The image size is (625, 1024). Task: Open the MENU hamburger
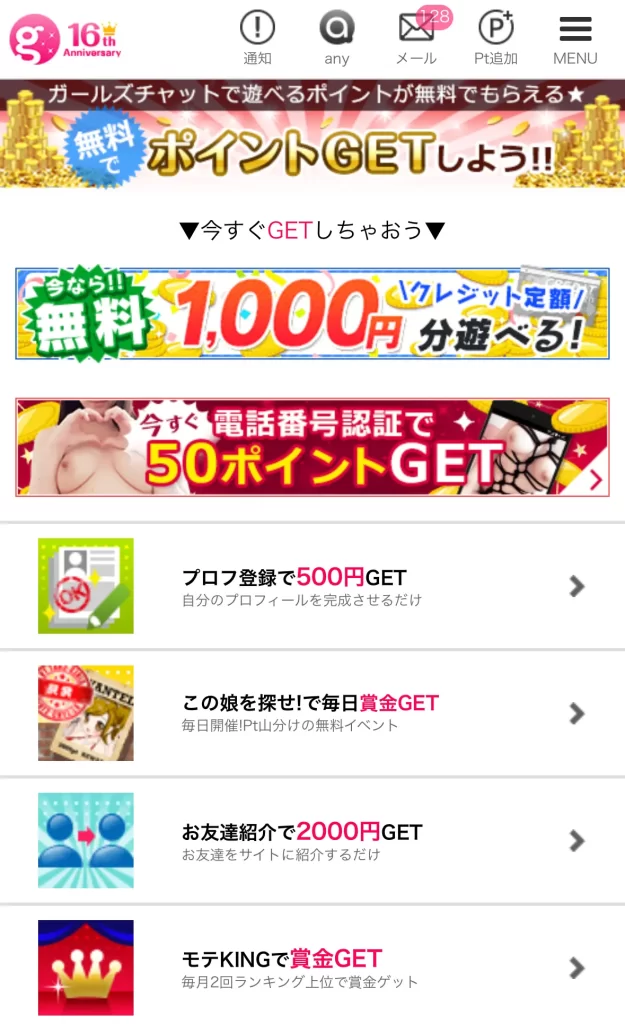[x=575, y=38]
